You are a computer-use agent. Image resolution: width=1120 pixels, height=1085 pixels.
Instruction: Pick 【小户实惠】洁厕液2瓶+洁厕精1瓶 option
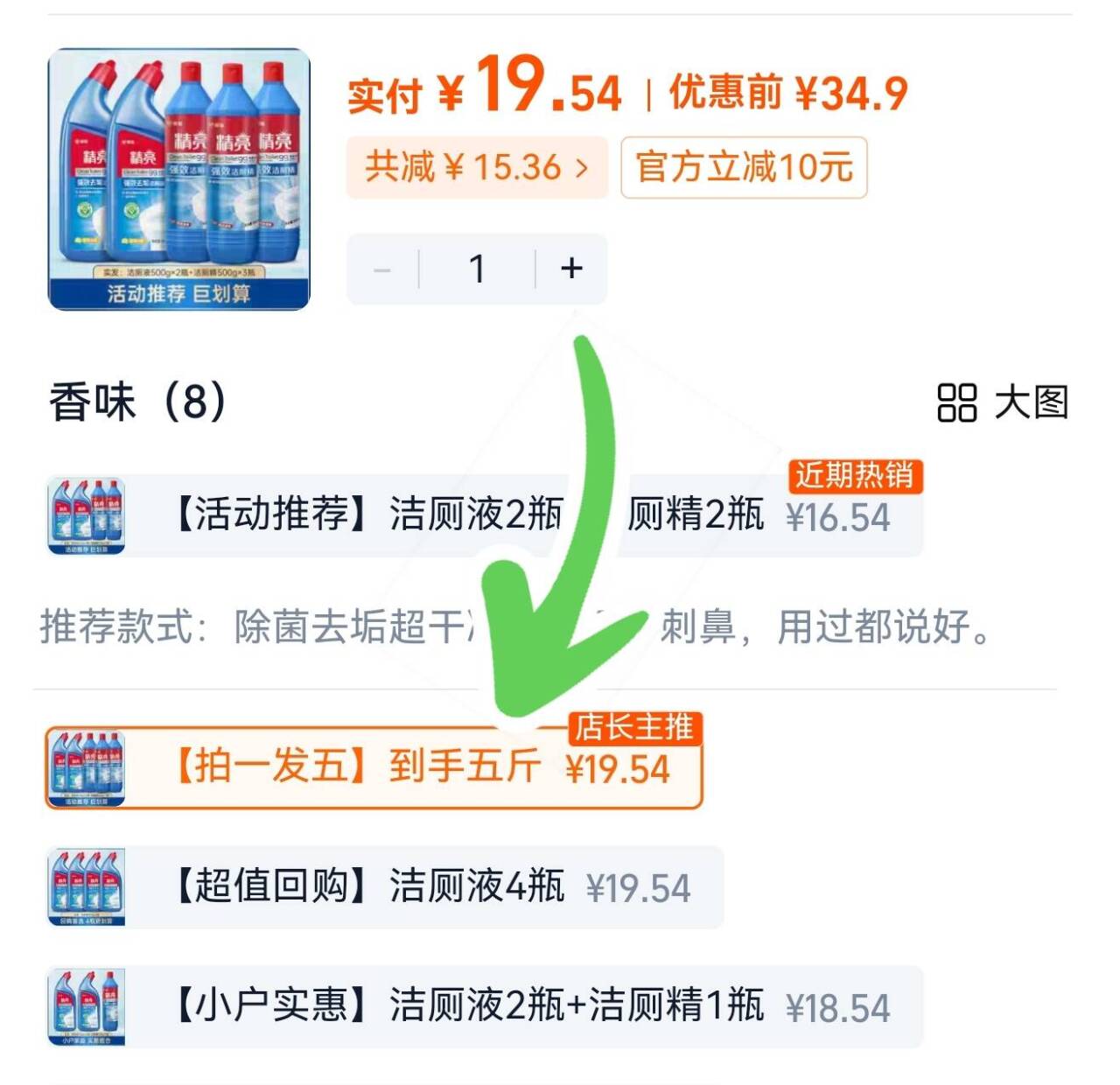pos(484,1005)
